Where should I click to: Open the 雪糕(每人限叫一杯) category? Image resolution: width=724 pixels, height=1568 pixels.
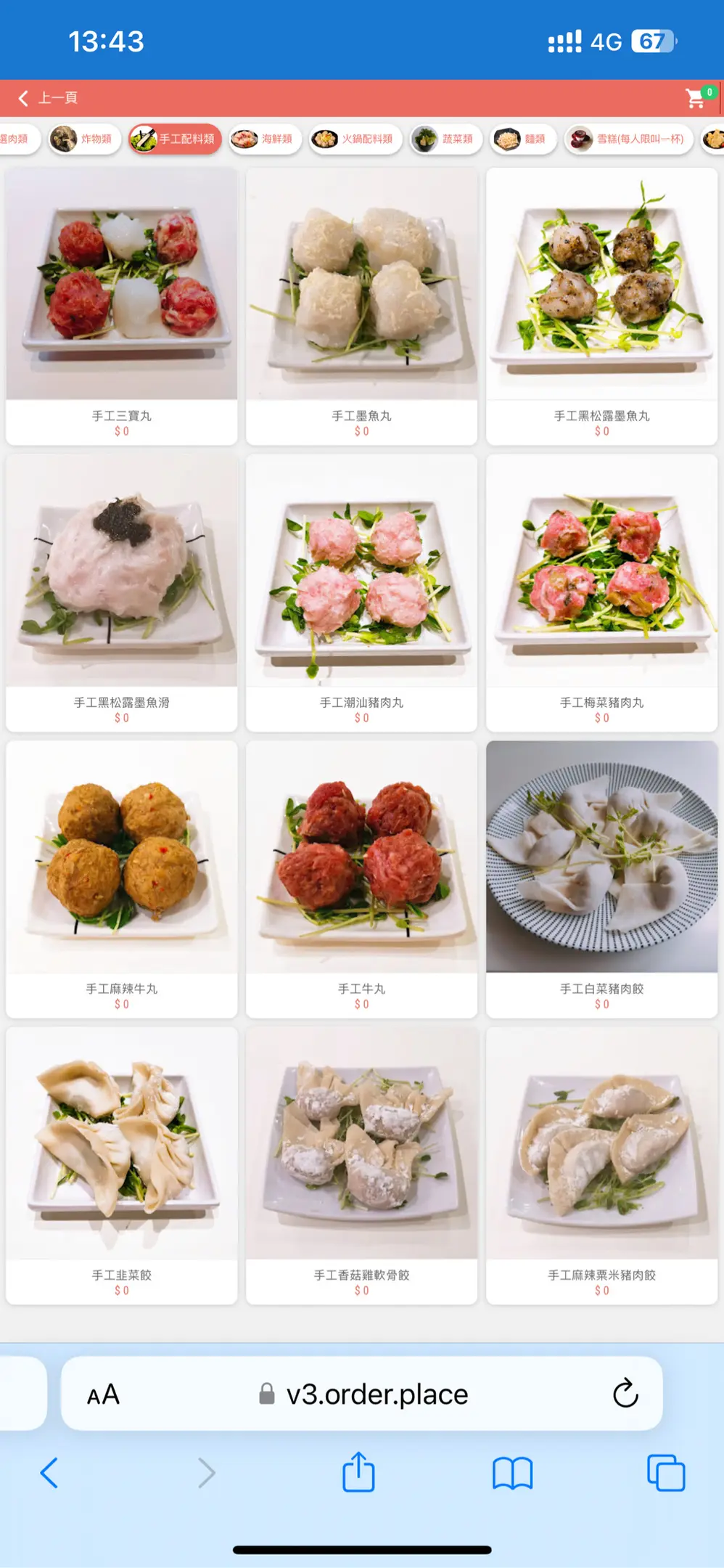629,139
